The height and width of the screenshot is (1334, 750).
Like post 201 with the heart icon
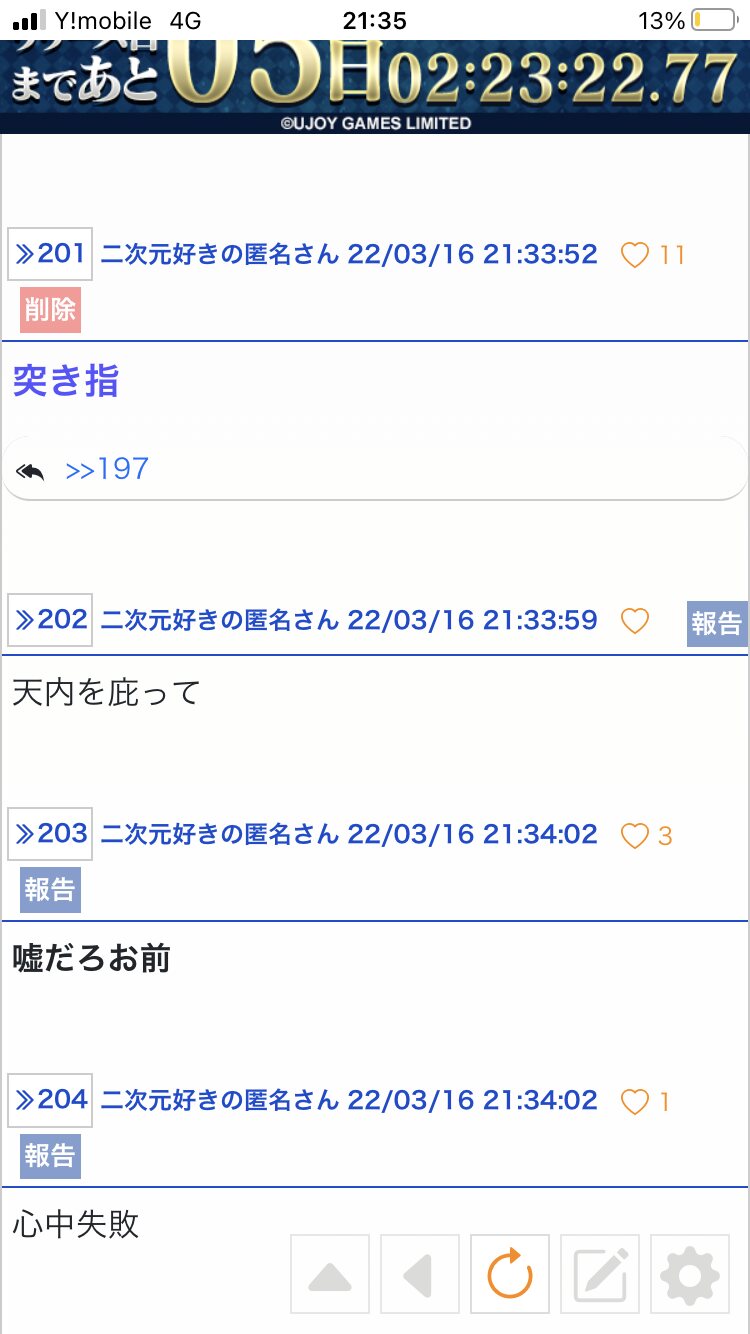coord(635,255)
